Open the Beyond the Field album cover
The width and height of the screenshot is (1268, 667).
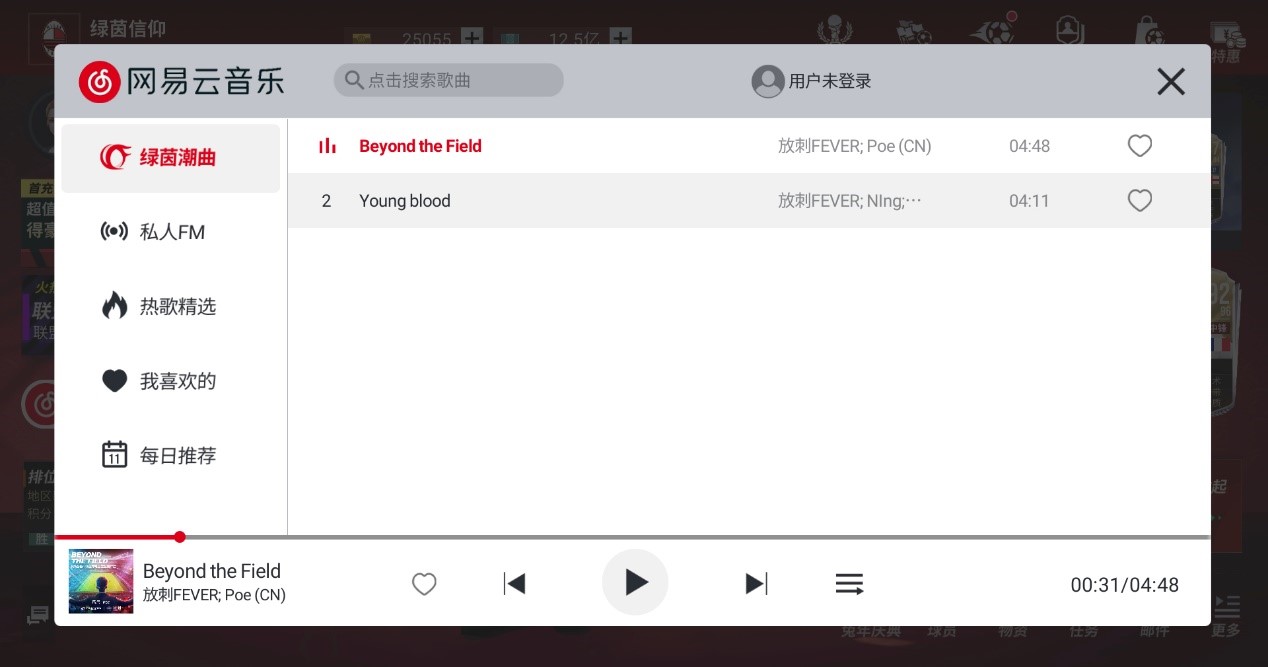pyautogui.click(x=100, y=581)
